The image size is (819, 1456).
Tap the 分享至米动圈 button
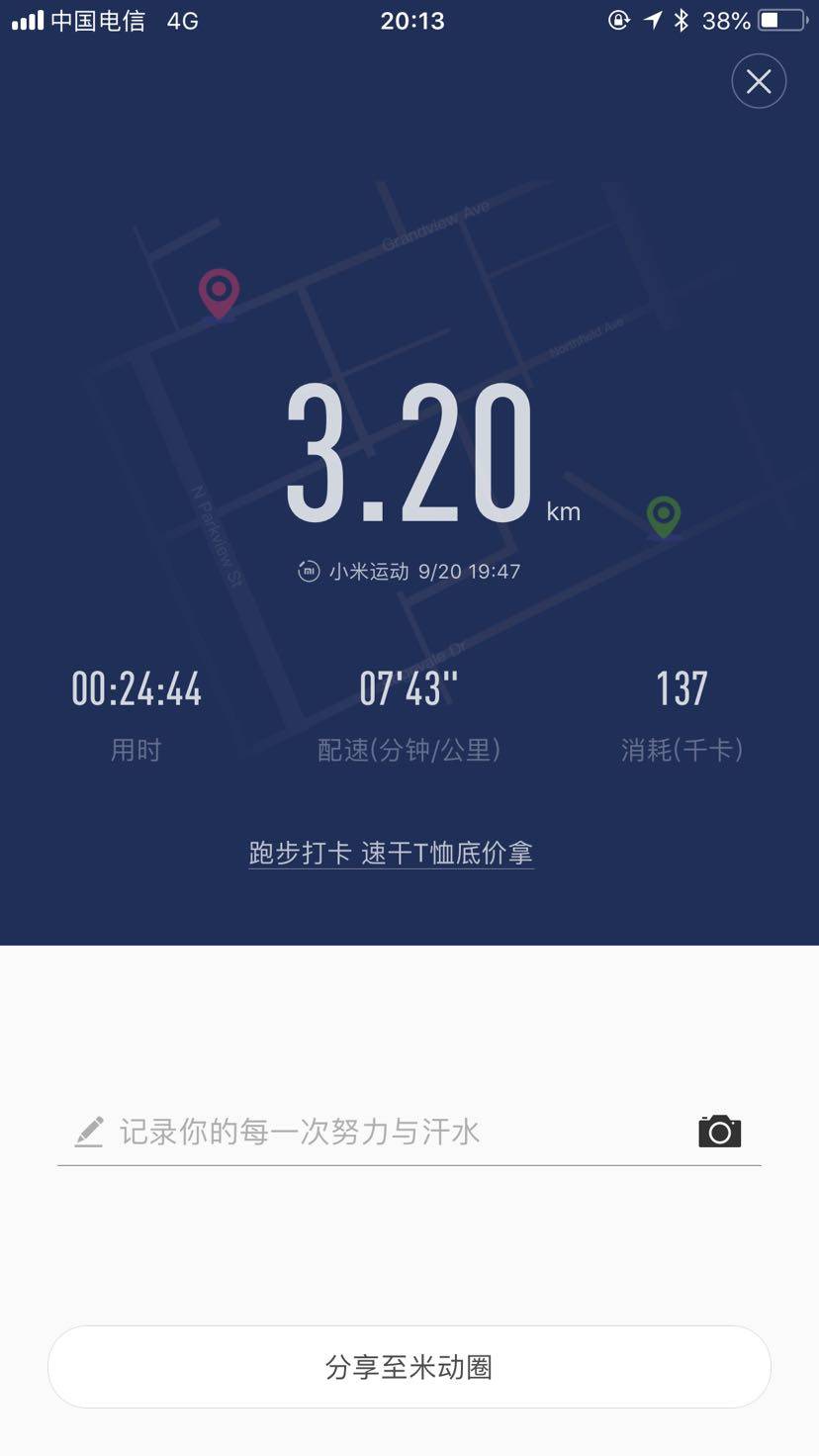tap(409, 1367)
